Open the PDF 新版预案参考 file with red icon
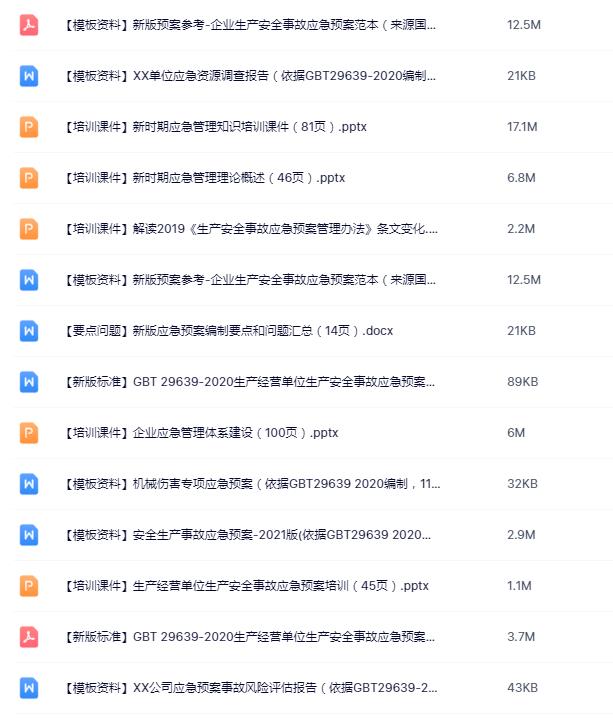The height and width of the screenshot is (718, 613). [250, 24]
